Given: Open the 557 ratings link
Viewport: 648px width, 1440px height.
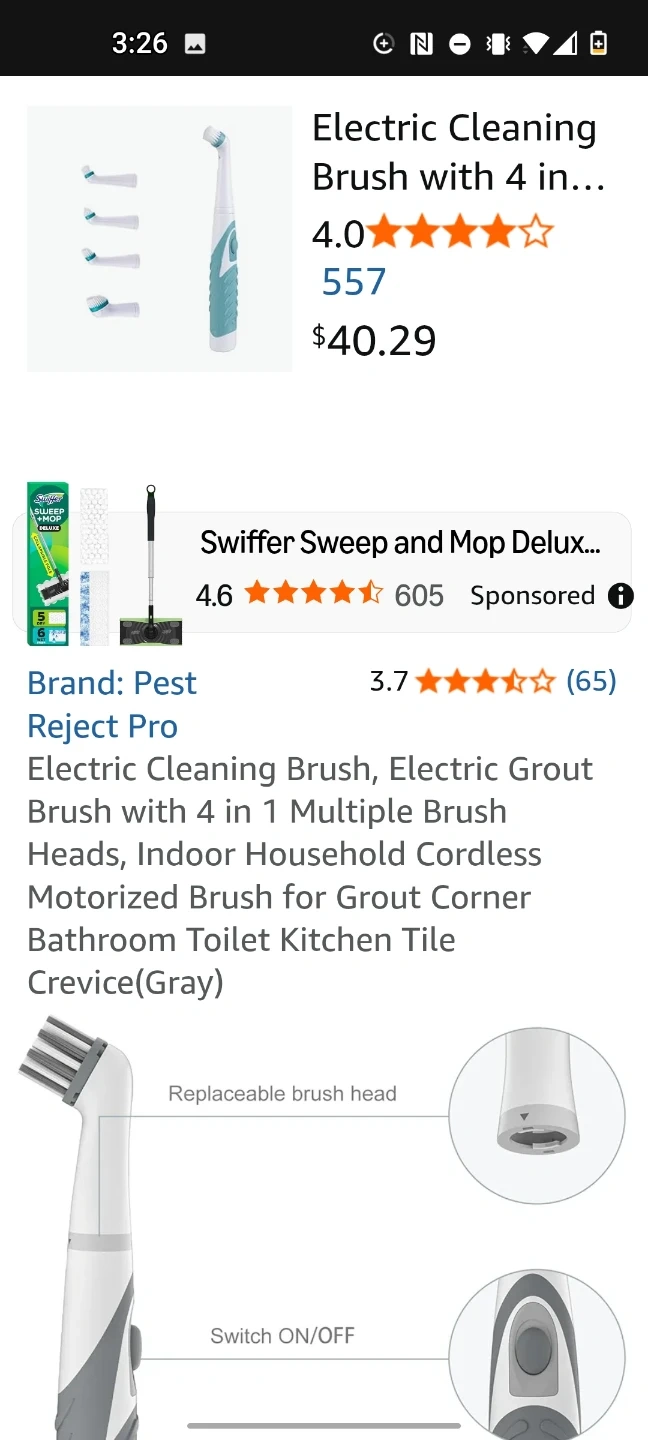Looking at the screenshot, I should (354, 283).
